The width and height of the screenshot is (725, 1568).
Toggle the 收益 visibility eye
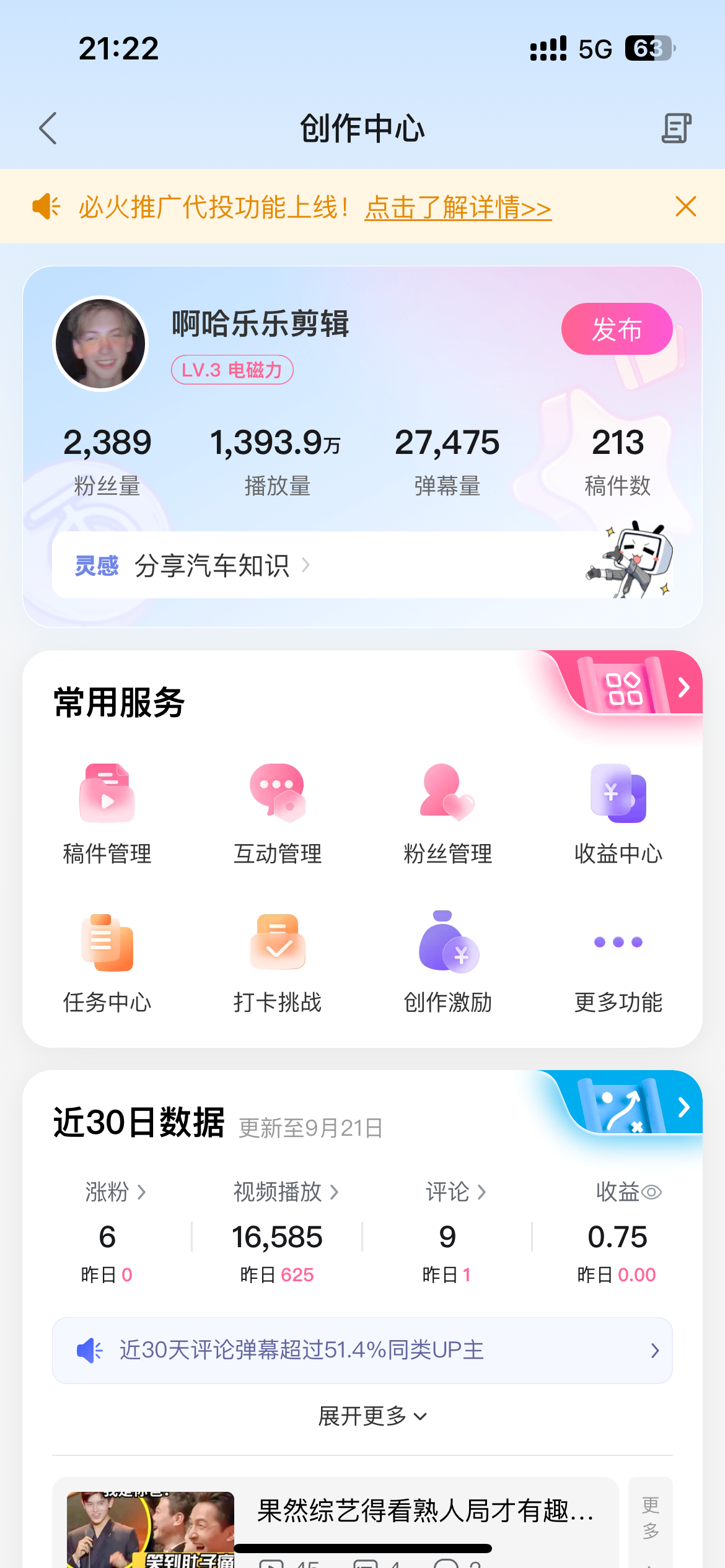click(x=652, y=1192)
